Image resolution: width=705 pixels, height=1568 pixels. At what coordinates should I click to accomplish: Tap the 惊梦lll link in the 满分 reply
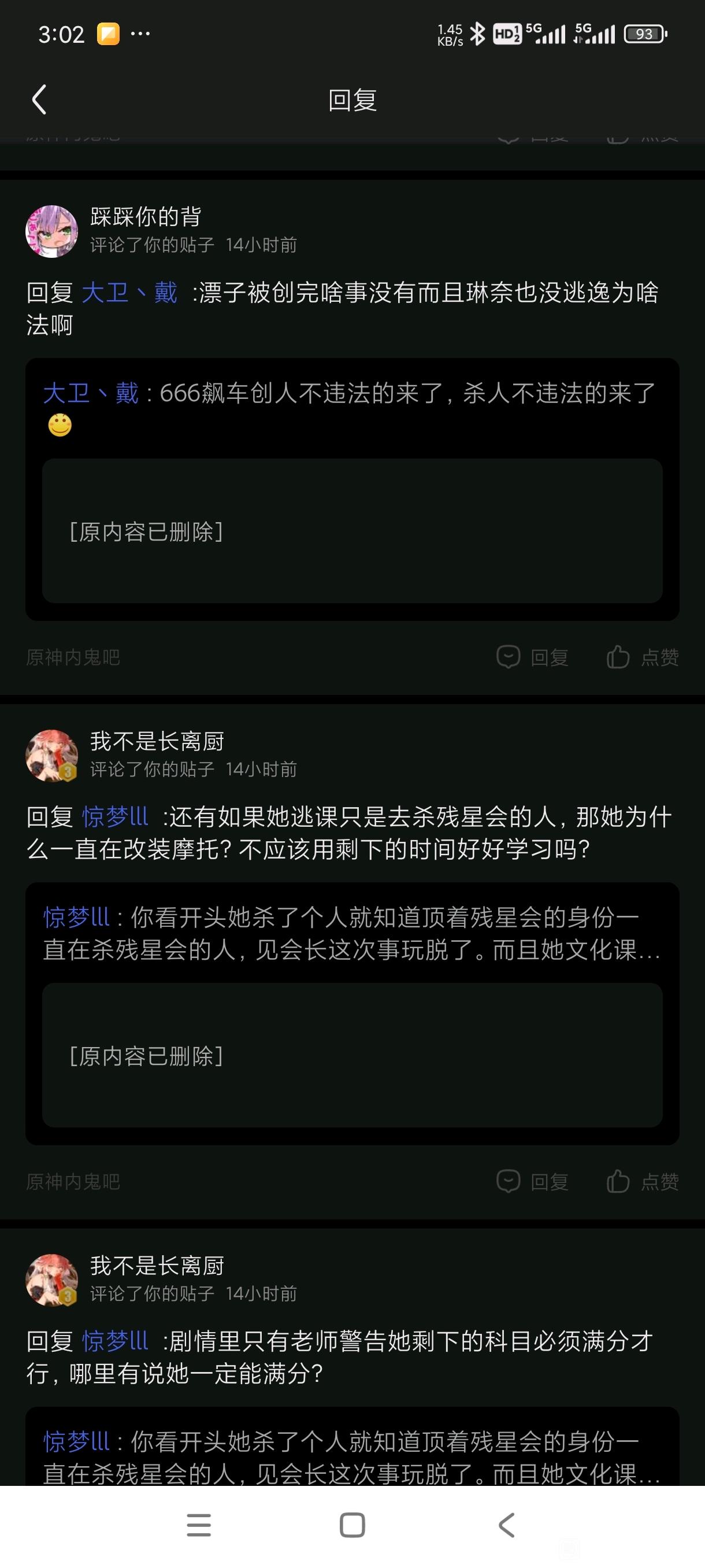tap(116, 1341)
